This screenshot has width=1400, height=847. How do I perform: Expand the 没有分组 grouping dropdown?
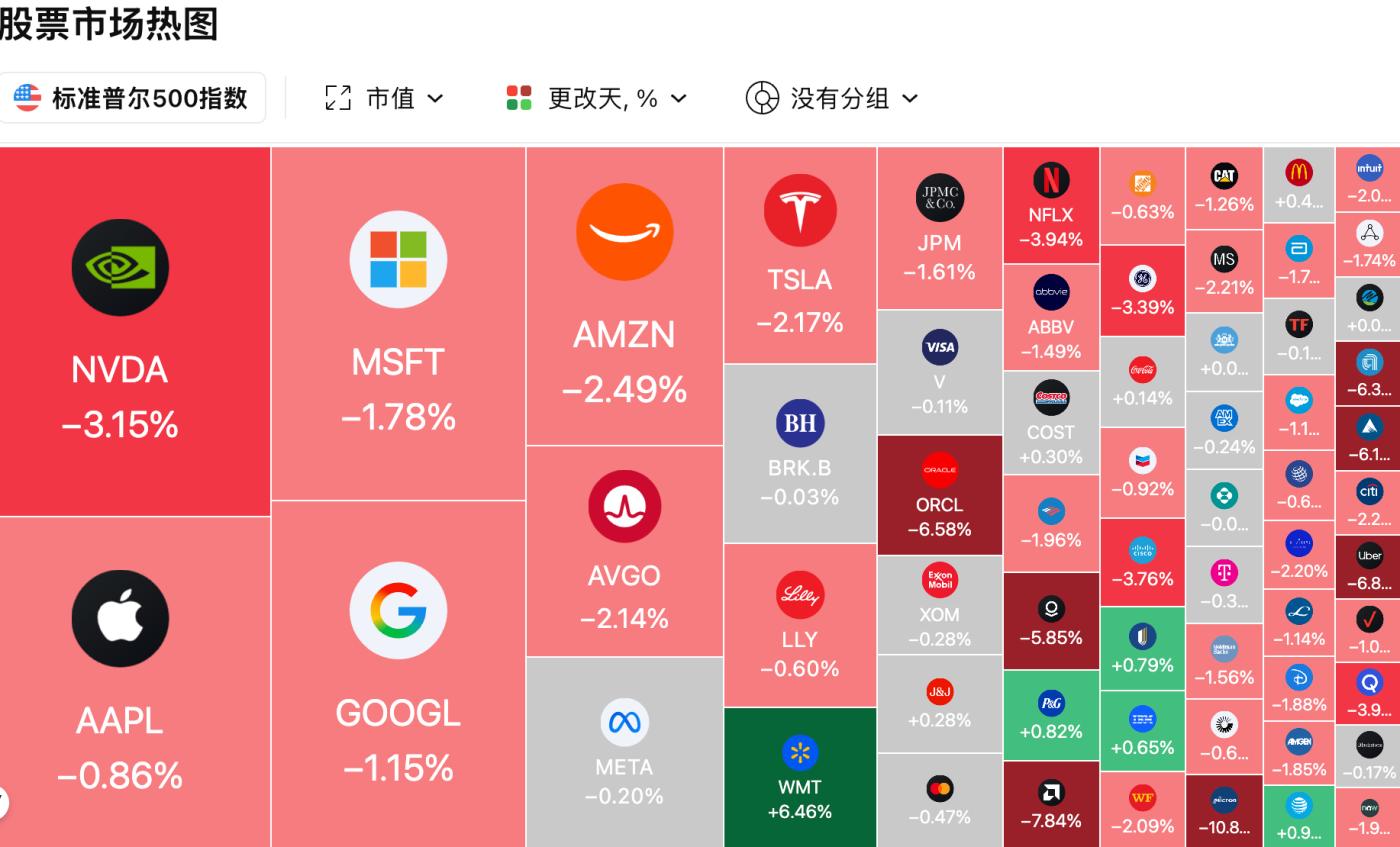point(832,98)
